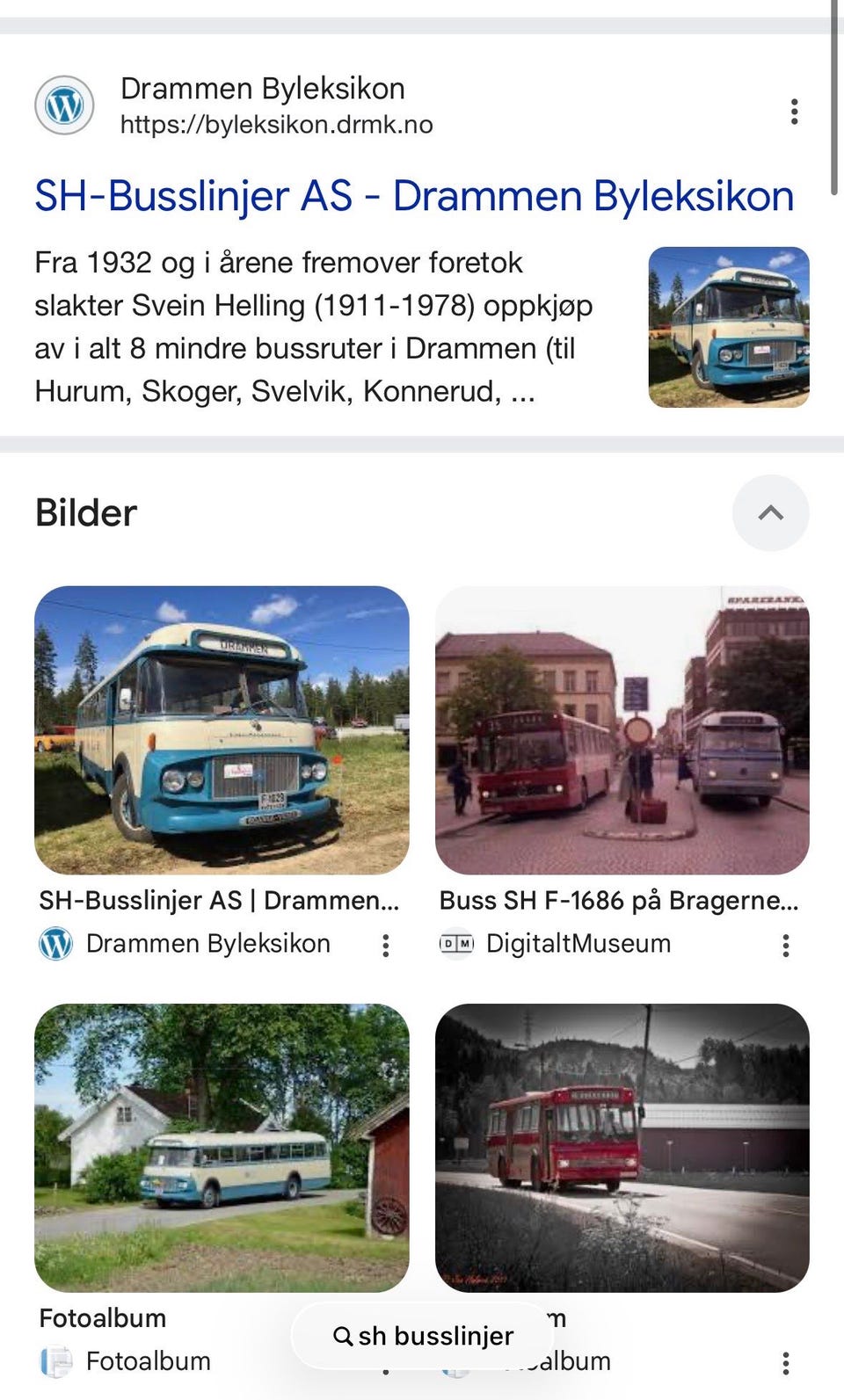
Task: Open https://byleksikon.drmk.no URL text
Action: point(277,124)
